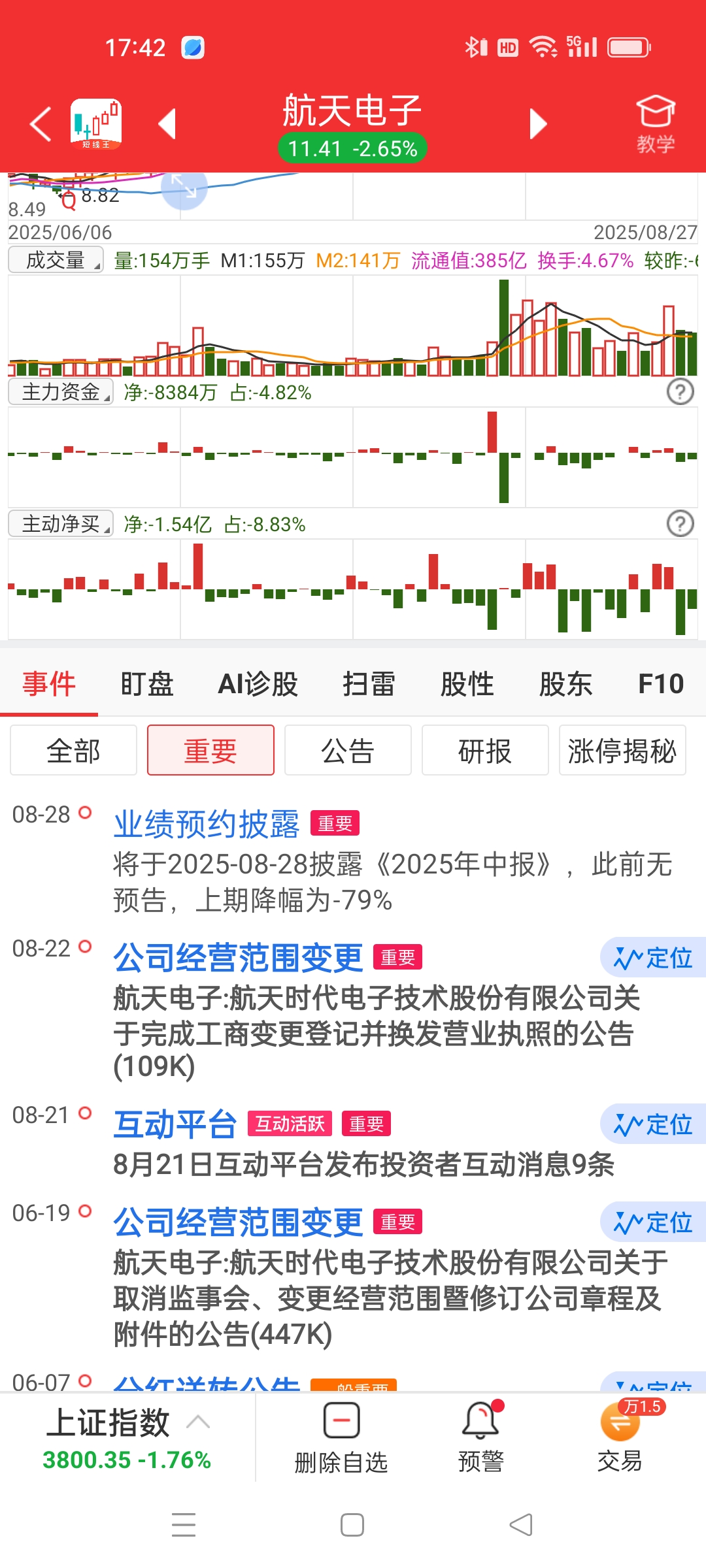Screen dimensions: 706x1568
Task: Switch to the next stock
Action: click(x=537, y=123)
